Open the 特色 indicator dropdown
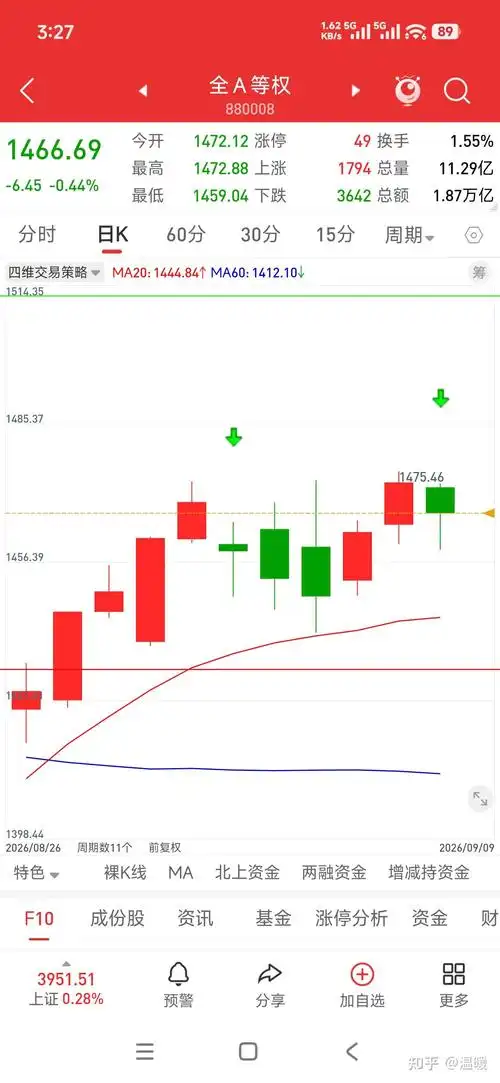The image size is (500, 1083). pos(37,873)
